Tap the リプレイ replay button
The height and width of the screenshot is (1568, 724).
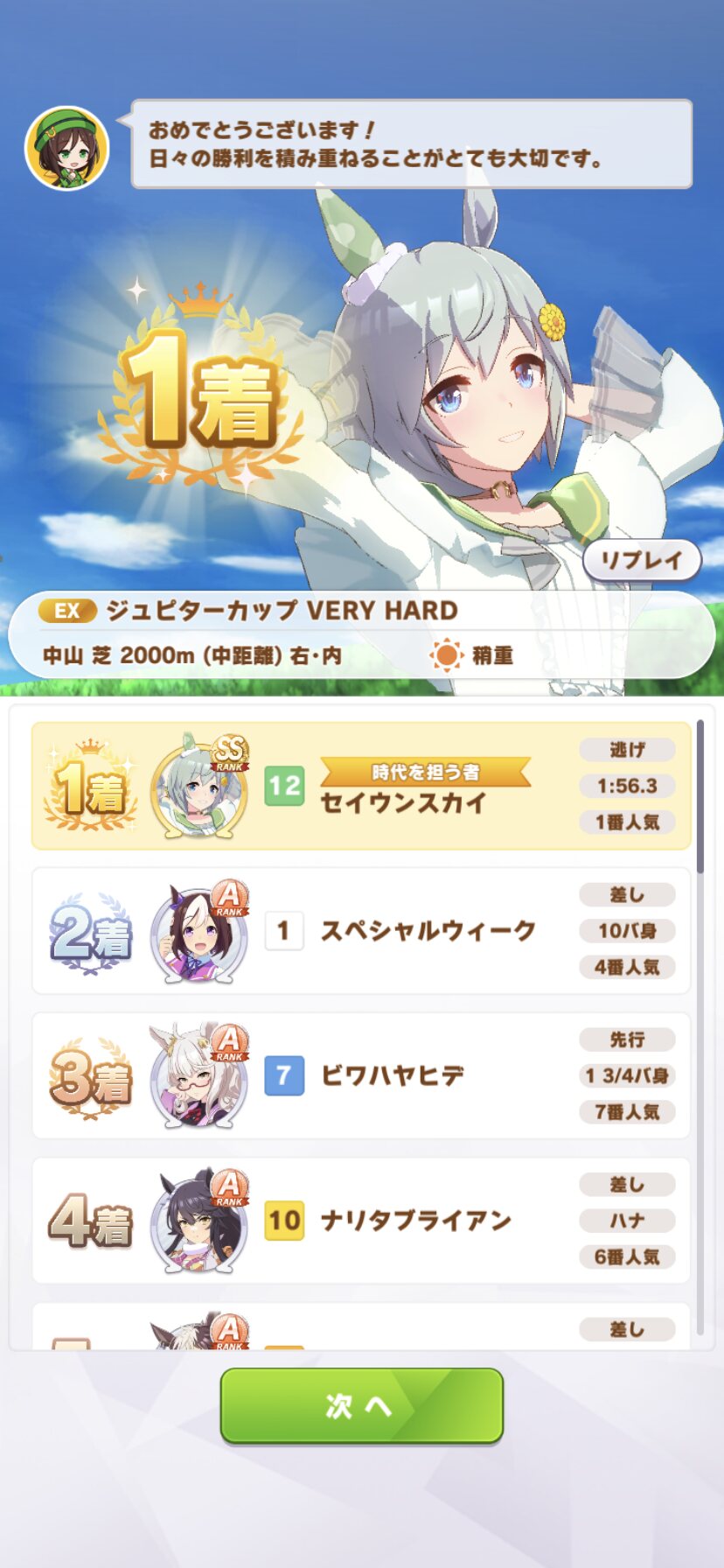[642, 560]
